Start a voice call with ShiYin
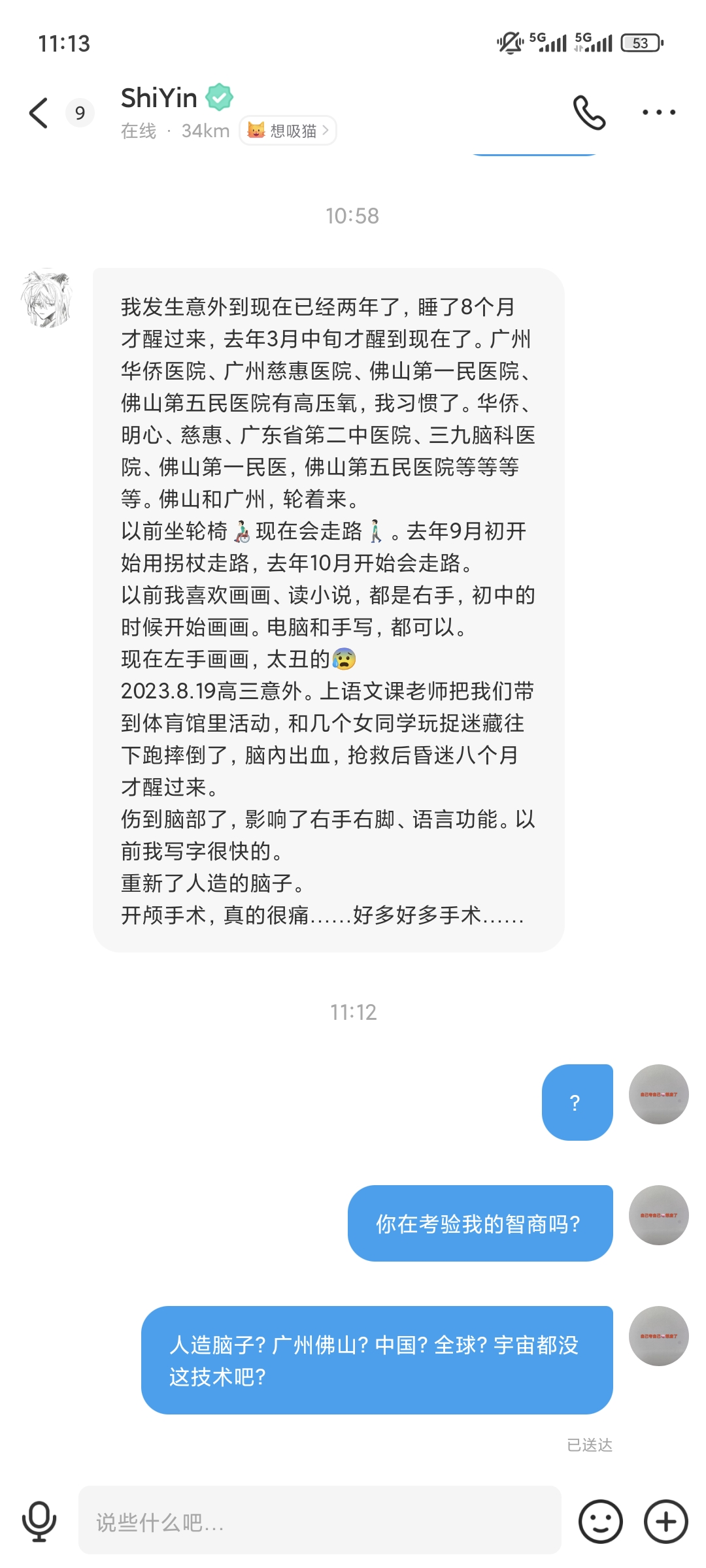Screen dimensions: 706x1568 (x=589, y=113)
